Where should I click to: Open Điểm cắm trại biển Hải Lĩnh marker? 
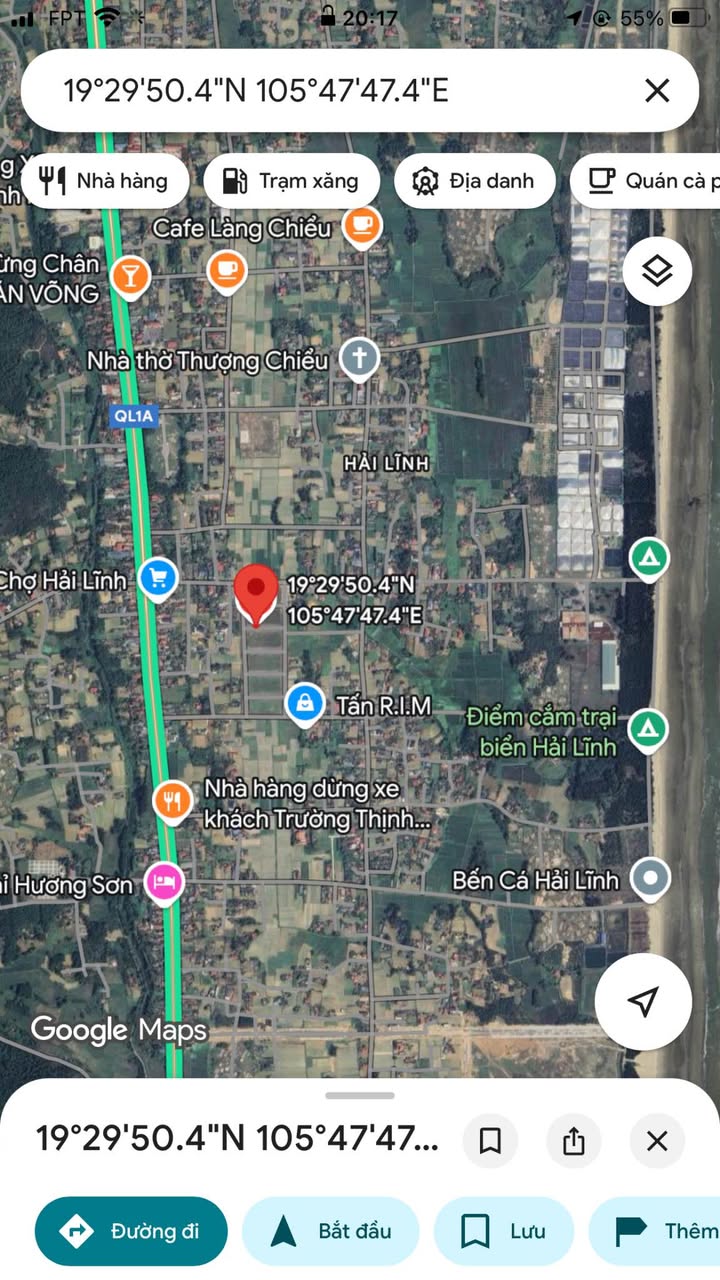pos(648,729)
